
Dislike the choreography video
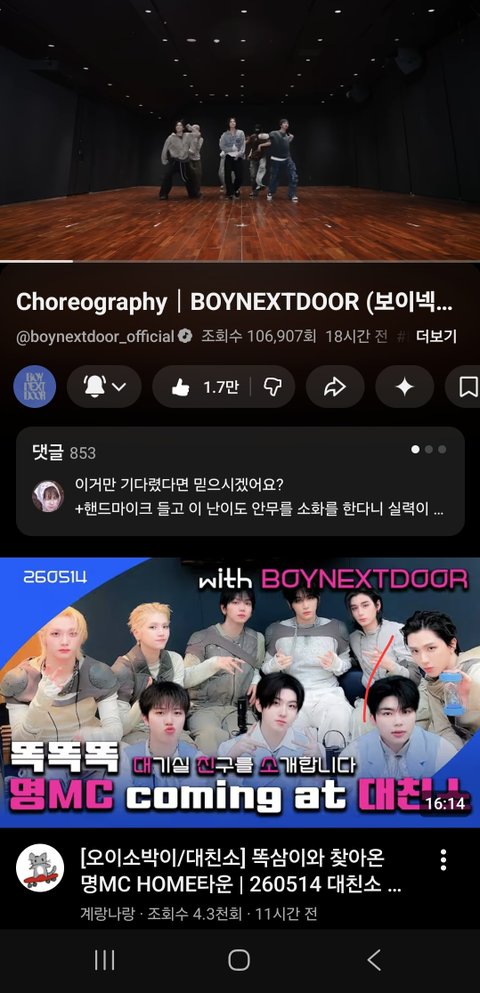[x=273, y=386]
